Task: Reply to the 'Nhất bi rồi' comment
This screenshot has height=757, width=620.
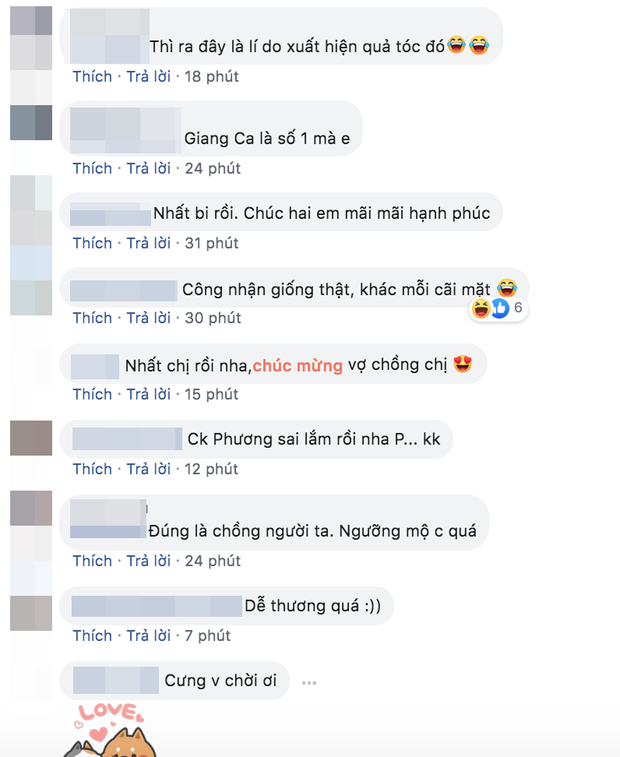Action: [151, 243]
